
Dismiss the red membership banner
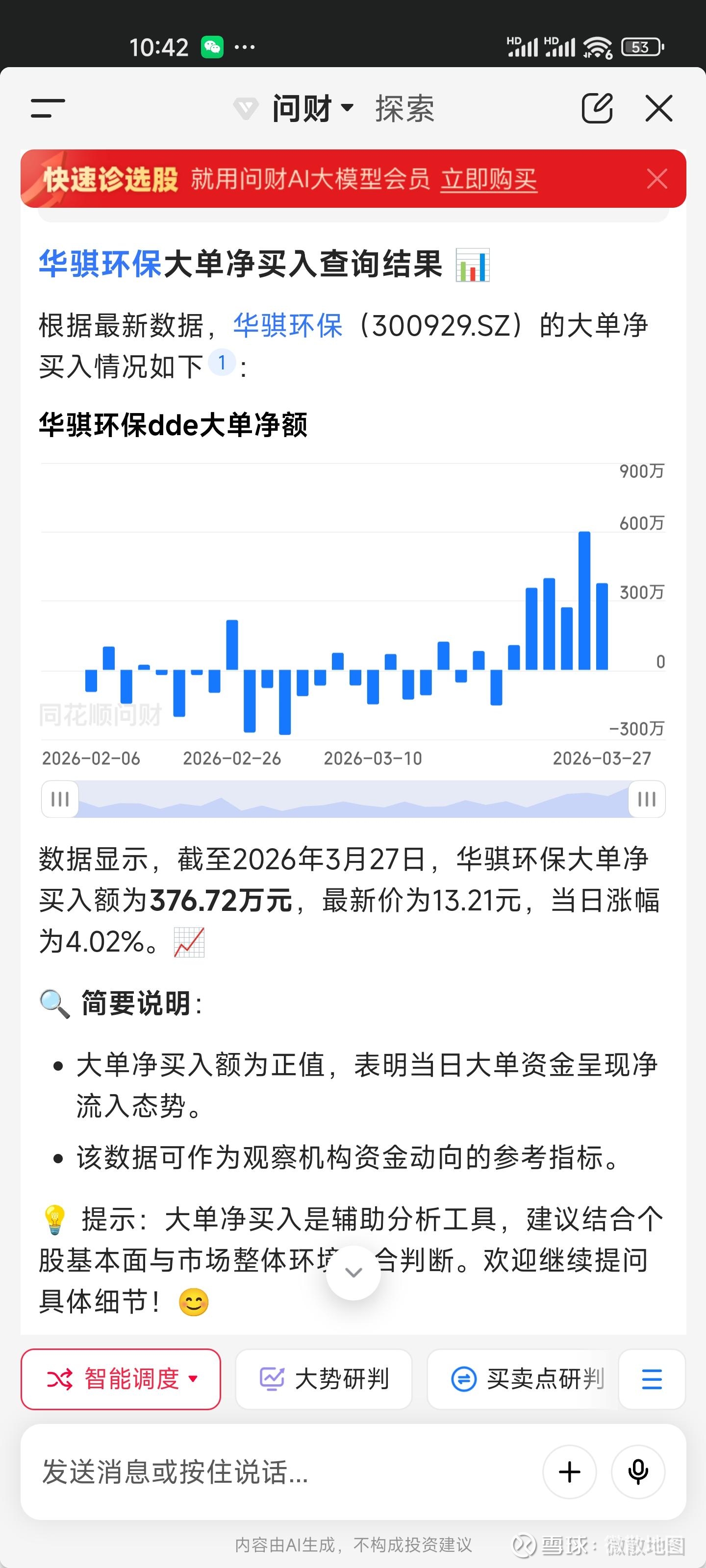656,179
